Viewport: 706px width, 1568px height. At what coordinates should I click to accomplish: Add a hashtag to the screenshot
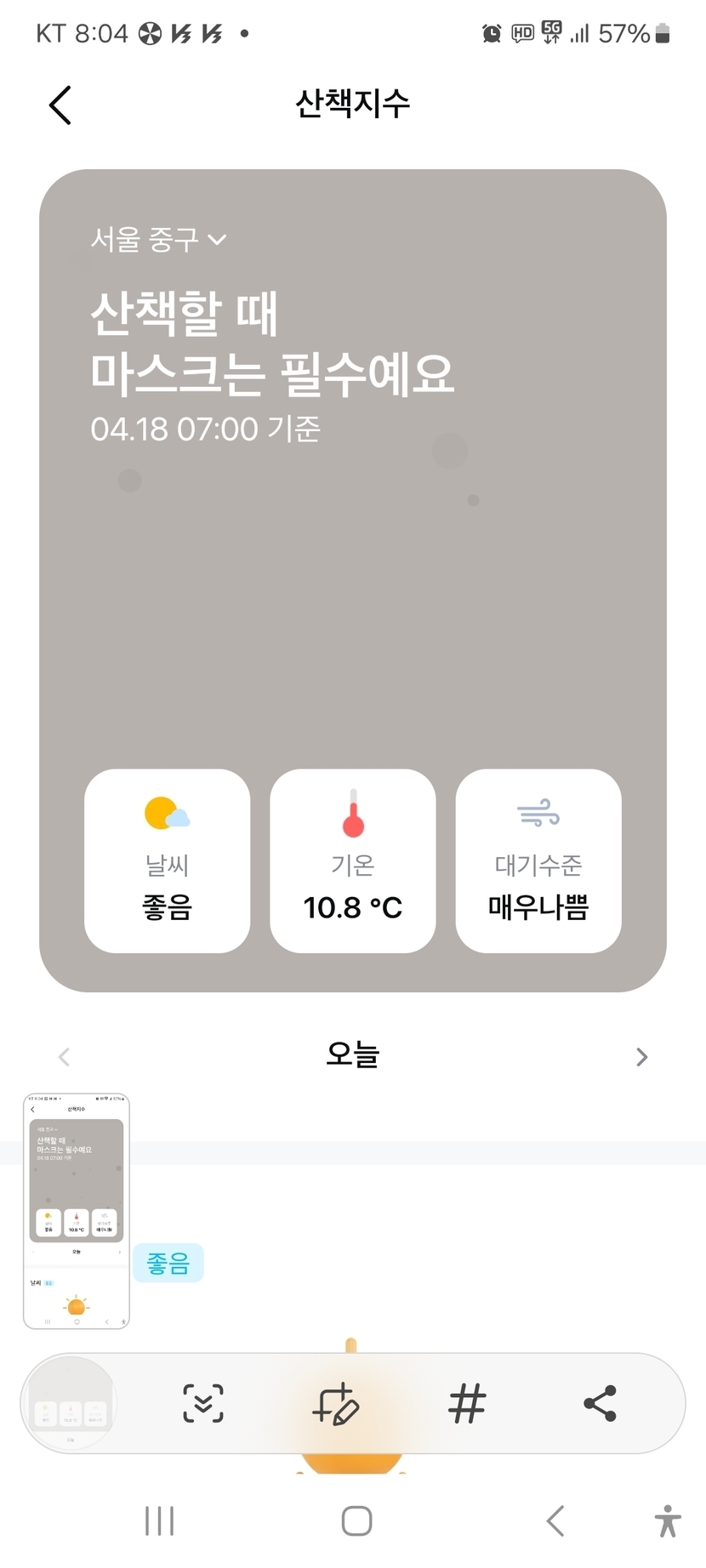click(x=467, y=1404)
